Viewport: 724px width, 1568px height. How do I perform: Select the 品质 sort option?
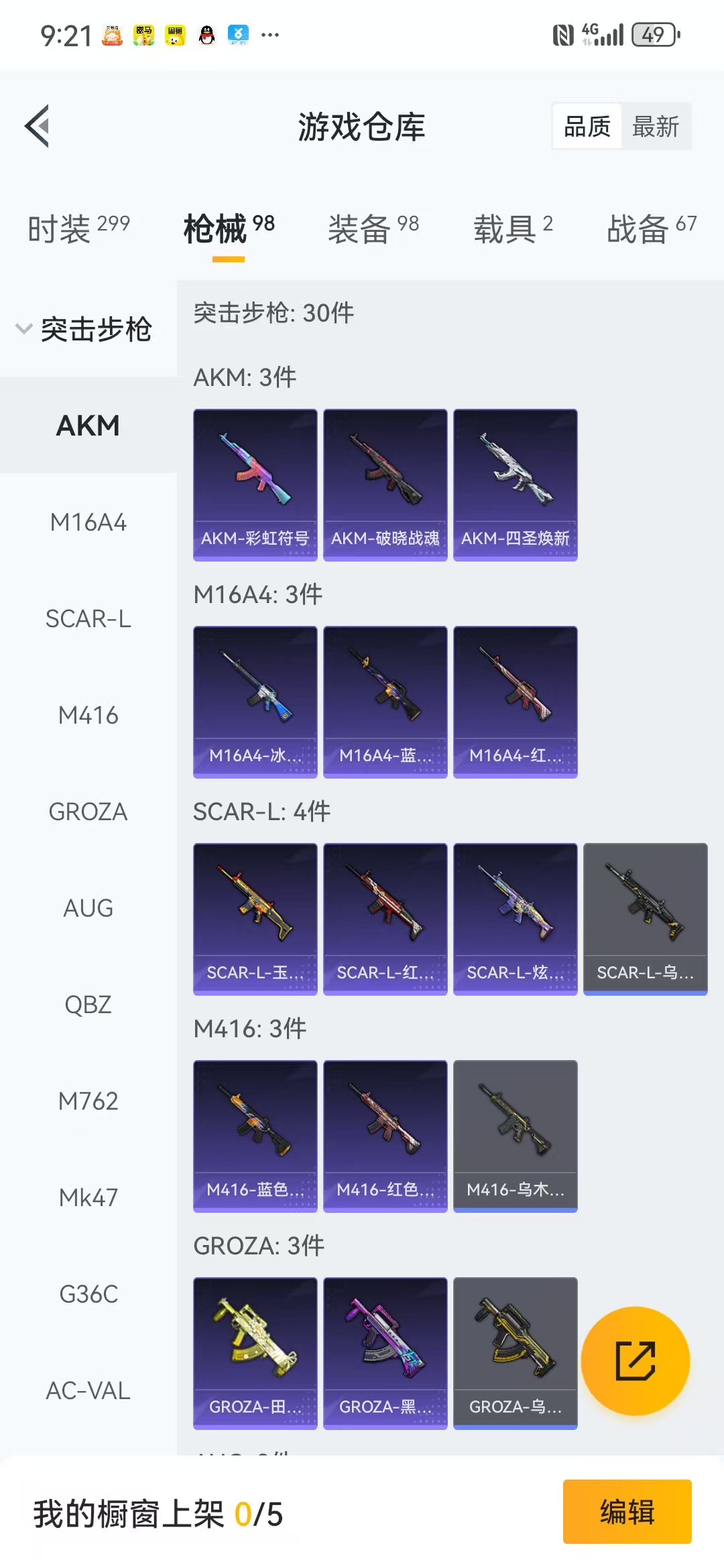click(x=587, y=127)
